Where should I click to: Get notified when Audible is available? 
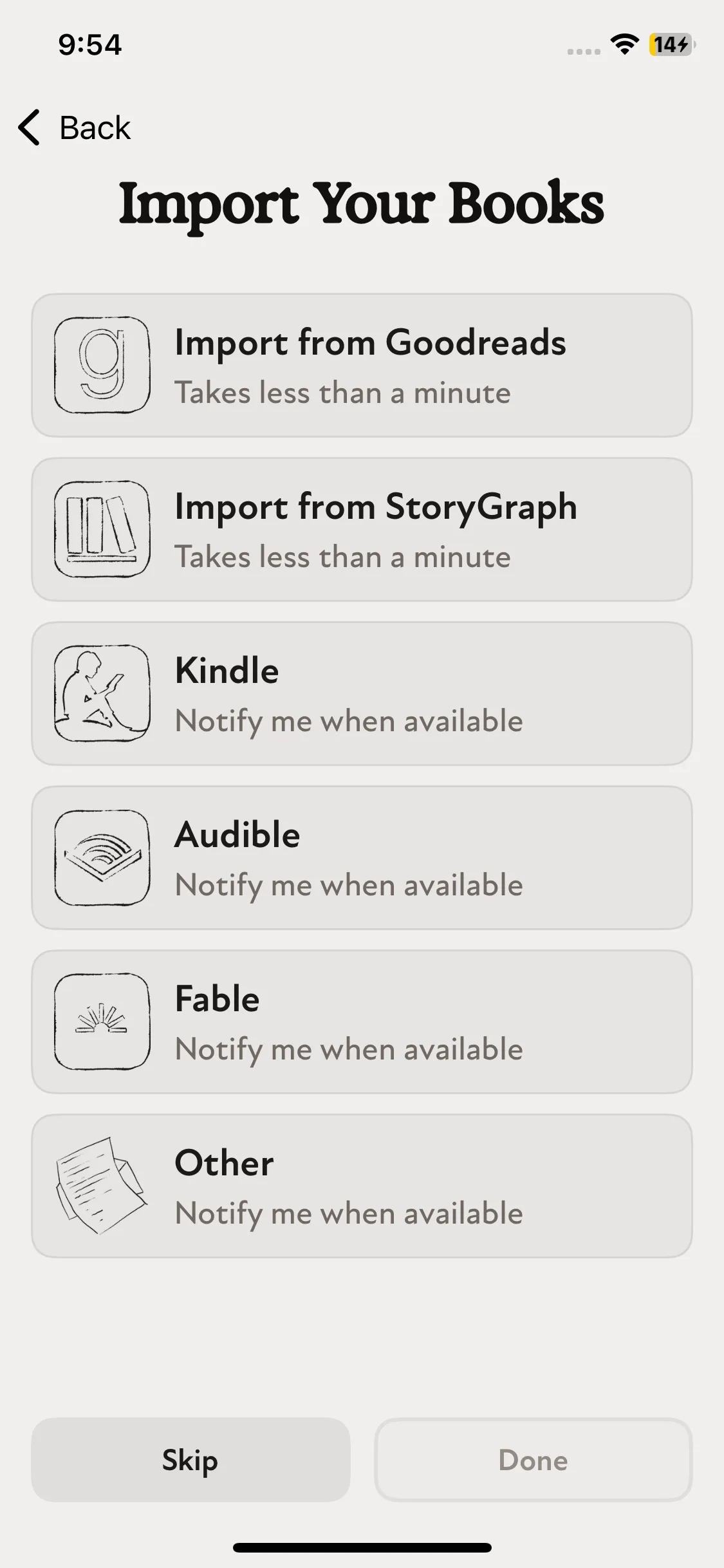click(362, 858)
